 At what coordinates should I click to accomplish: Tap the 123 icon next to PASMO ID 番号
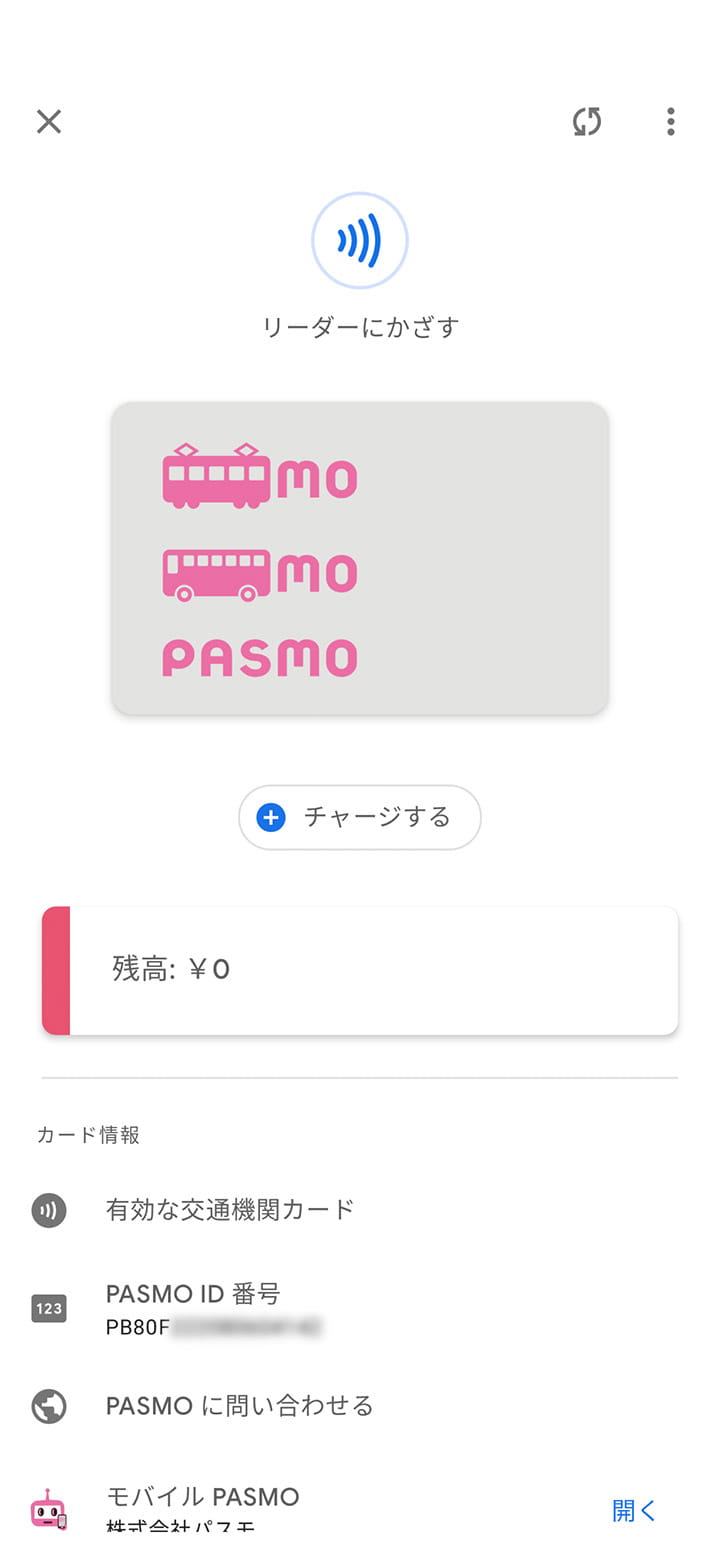(x=48, y=1308)
